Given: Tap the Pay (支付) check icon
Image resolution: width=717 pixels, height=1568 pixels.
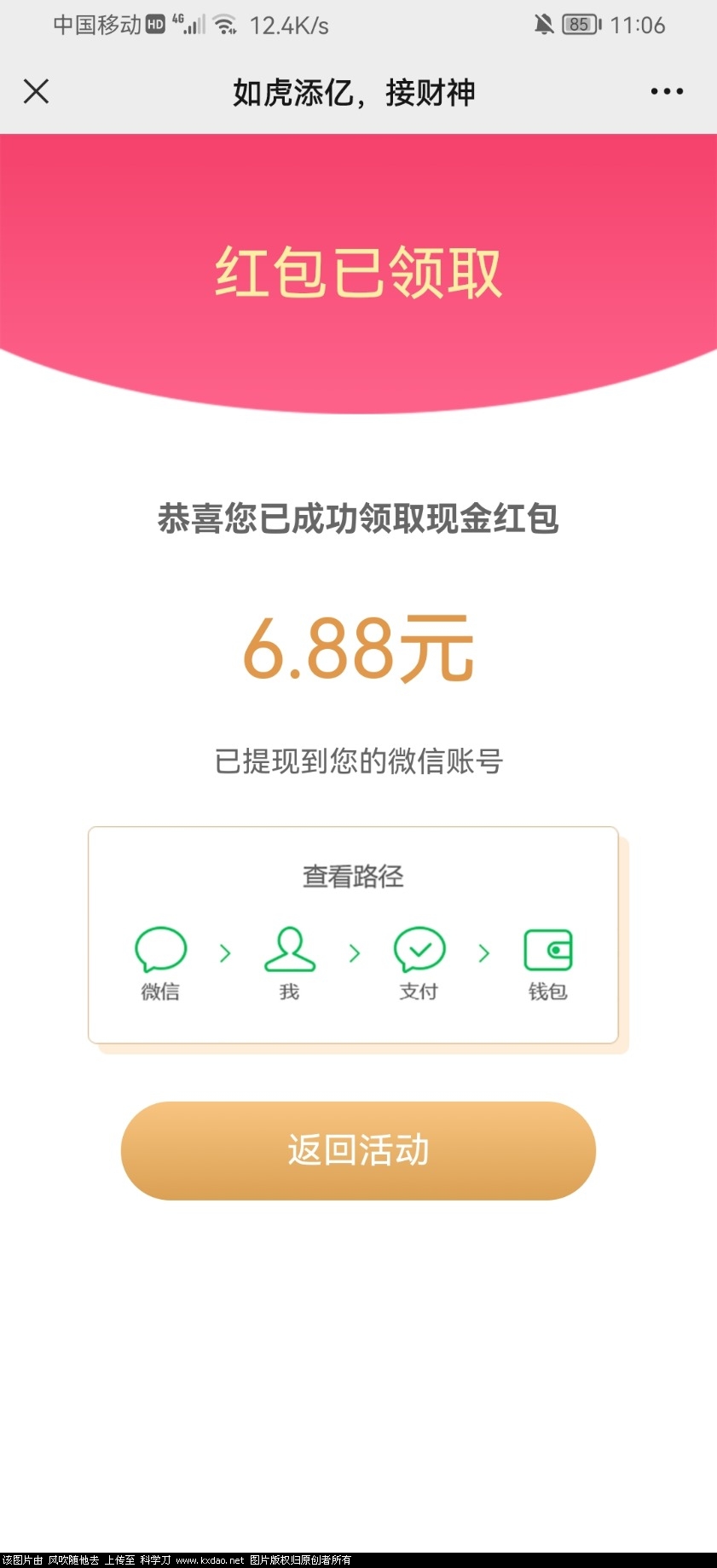Looking at the screenshot, I should [418, 949].
